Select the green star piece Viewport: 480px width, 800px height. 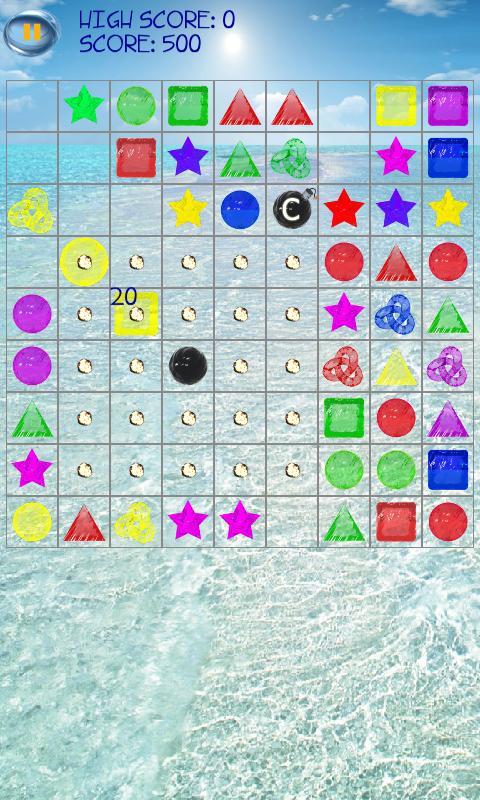pos(84,105)
